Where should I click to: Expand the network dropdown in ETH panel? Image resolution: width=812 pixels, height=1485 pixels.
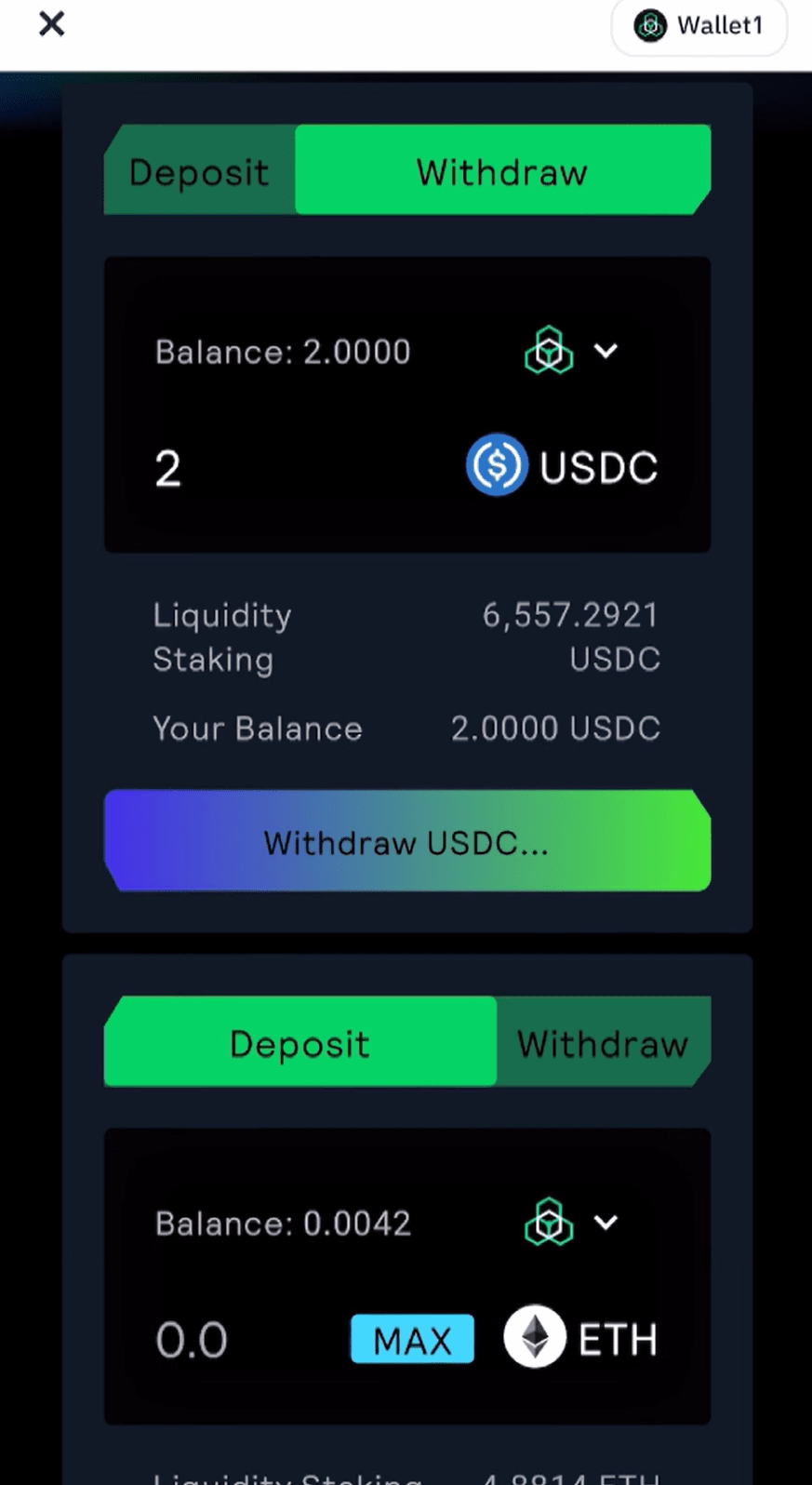570,1223
